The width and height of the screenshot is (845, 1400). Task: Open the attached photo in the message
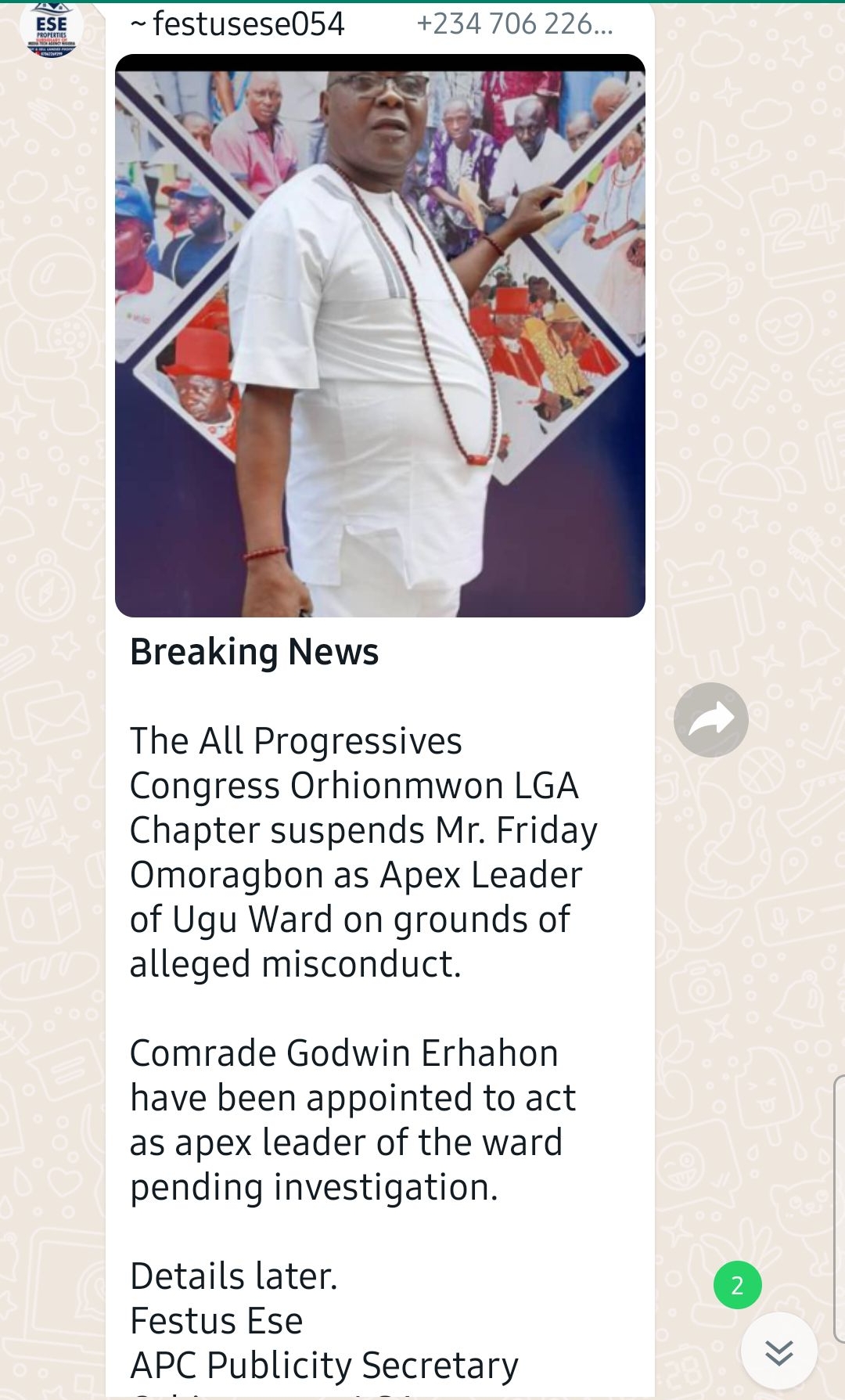(380, 336)
